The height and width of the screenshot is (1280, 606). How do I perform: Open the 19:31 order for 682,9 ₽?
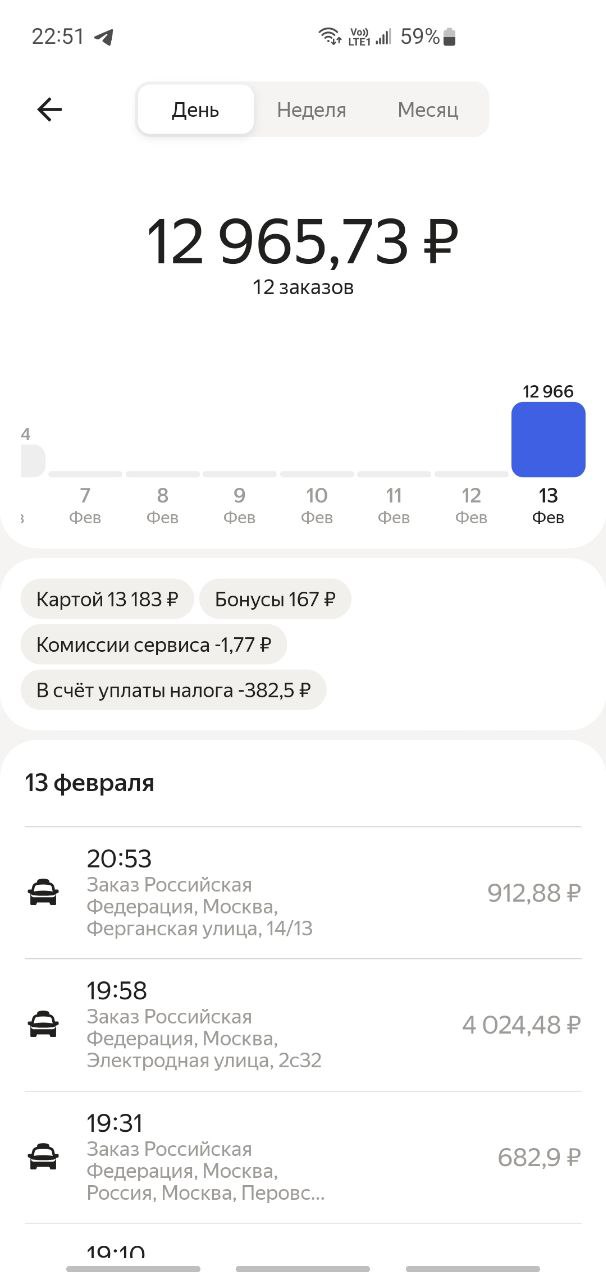click(302, 1158)
